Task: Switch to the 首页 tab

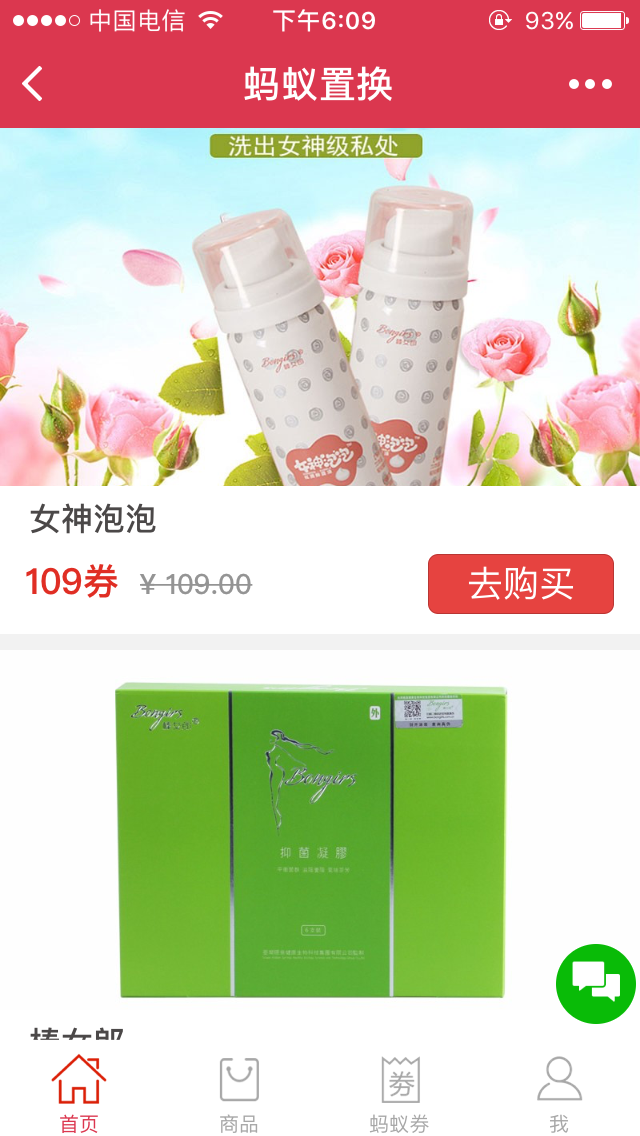Action: [79, 1093]
